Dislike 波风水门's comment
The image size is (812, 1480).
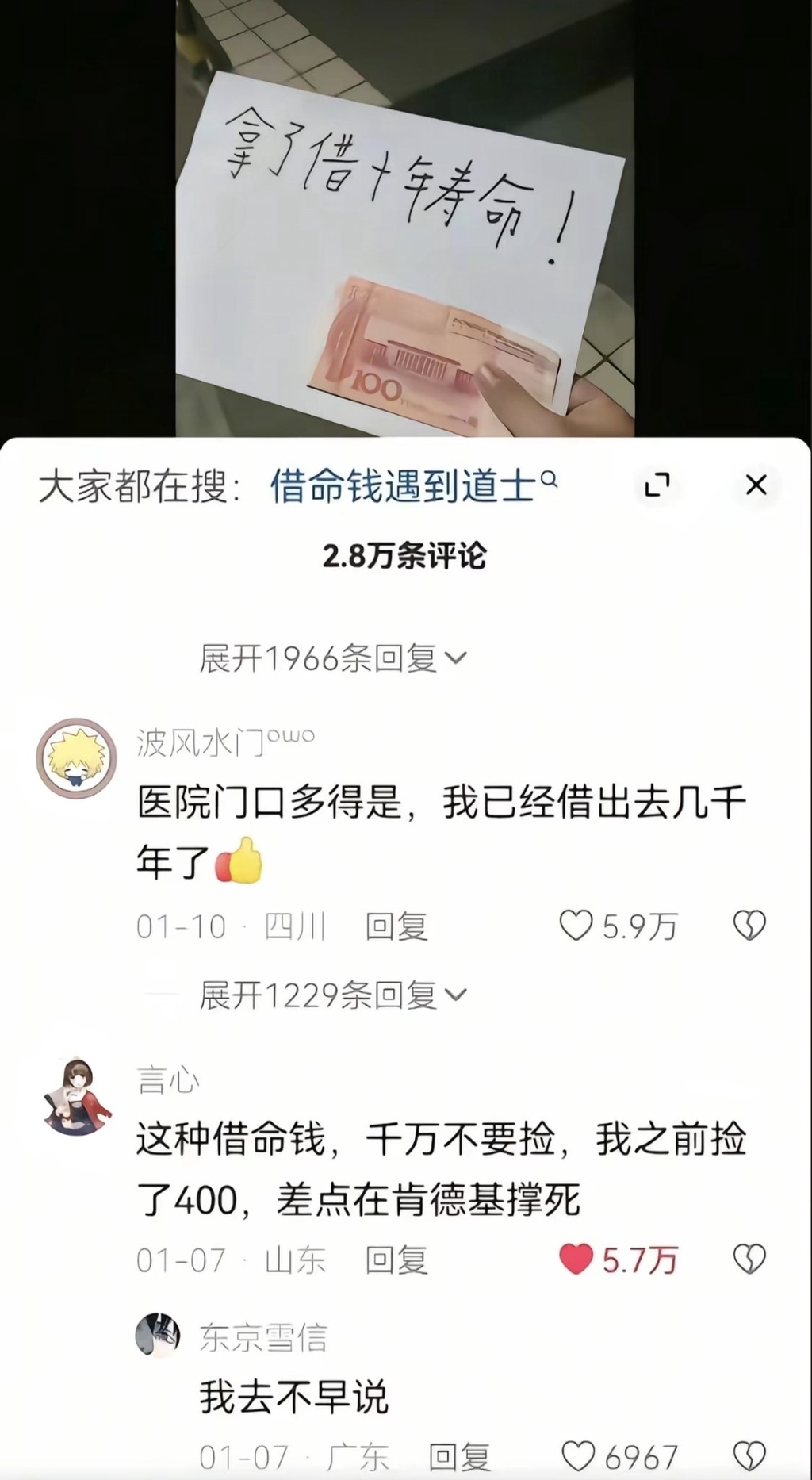click(x=749, y=926)
